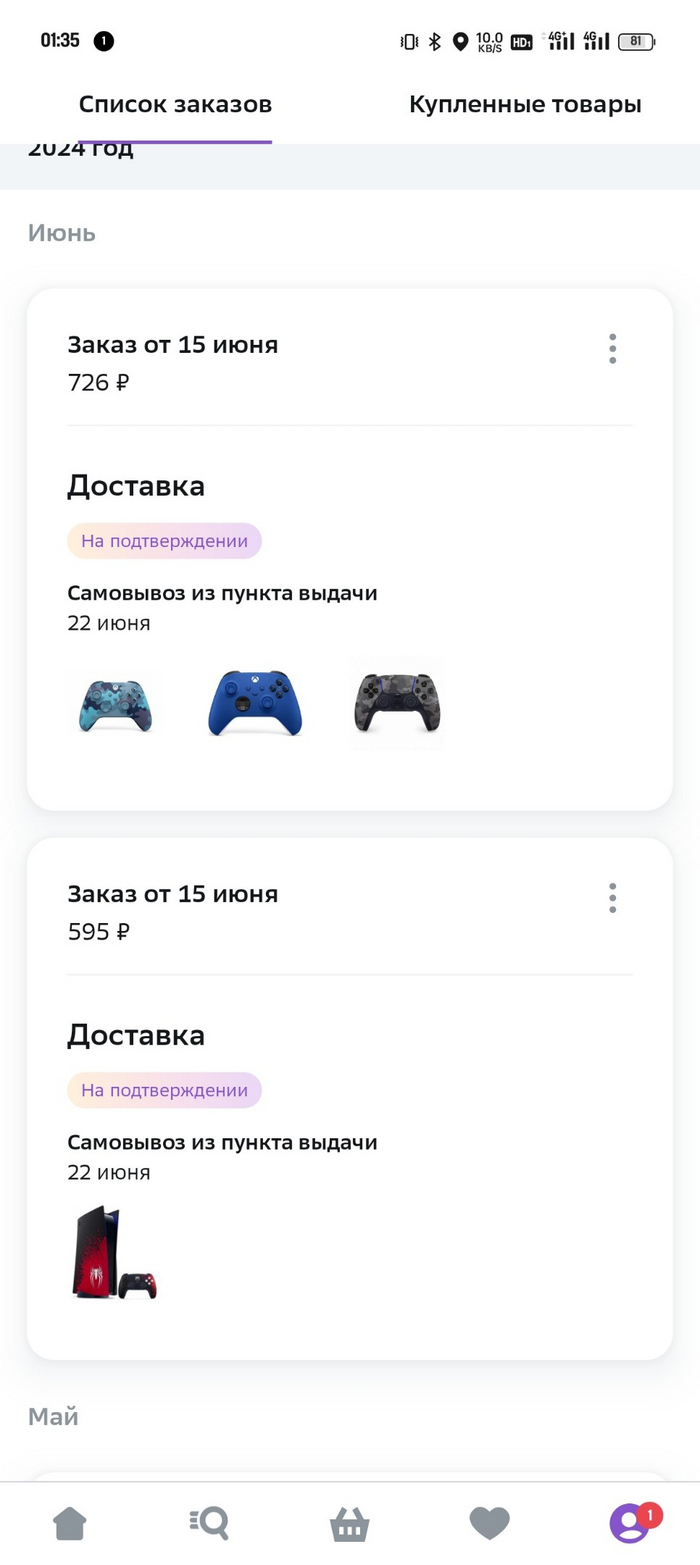Open overflow menu for the 595 ₽ order

point(612,898)
